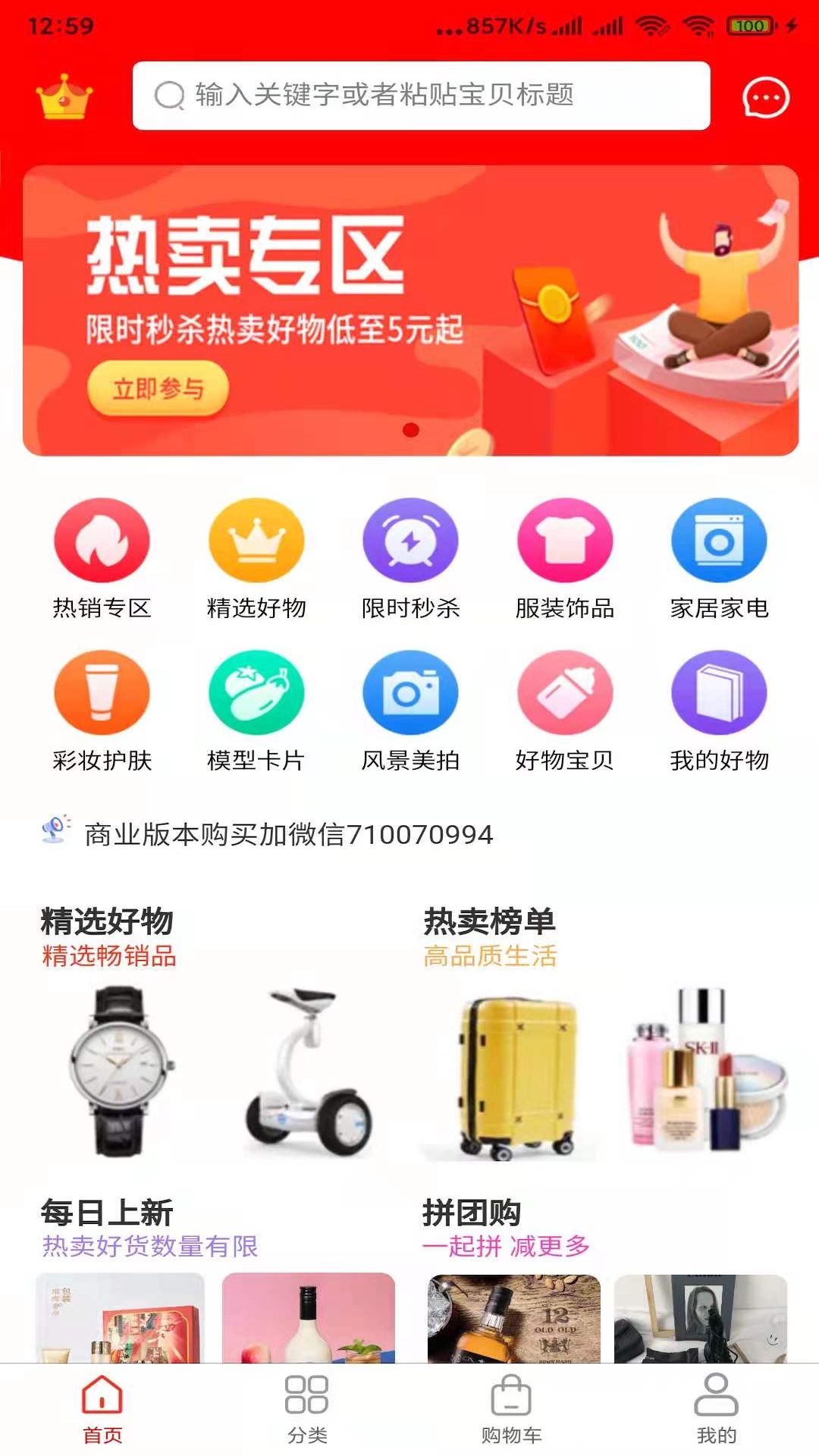Open the messages chat bubble icon
Image resolution: width=819 pixels, height=1456 pixels.
(x=765, y=98)
